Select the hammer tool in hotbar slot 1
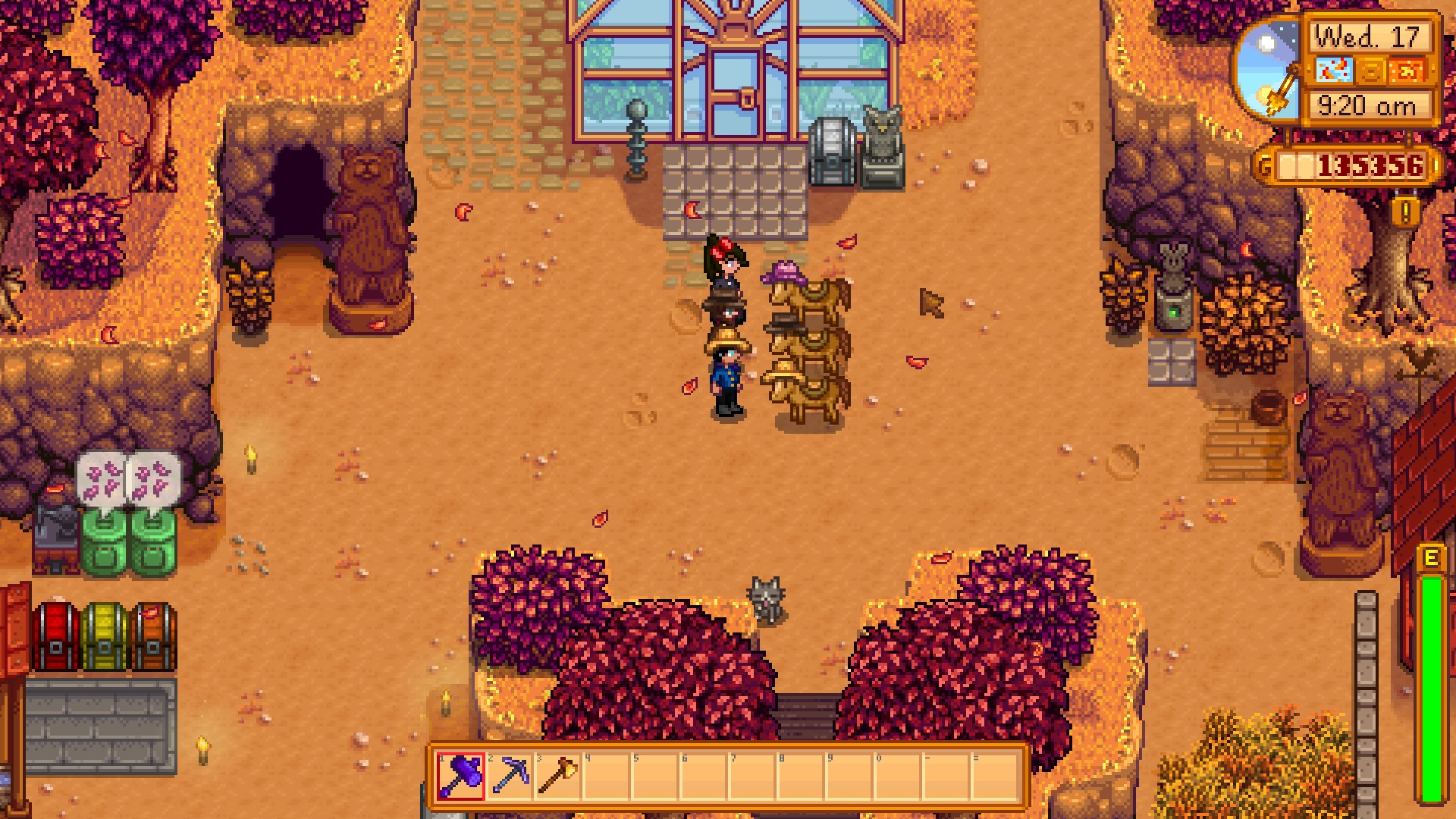The height and width of the screenshot is (819, 1456). [461, 777]
